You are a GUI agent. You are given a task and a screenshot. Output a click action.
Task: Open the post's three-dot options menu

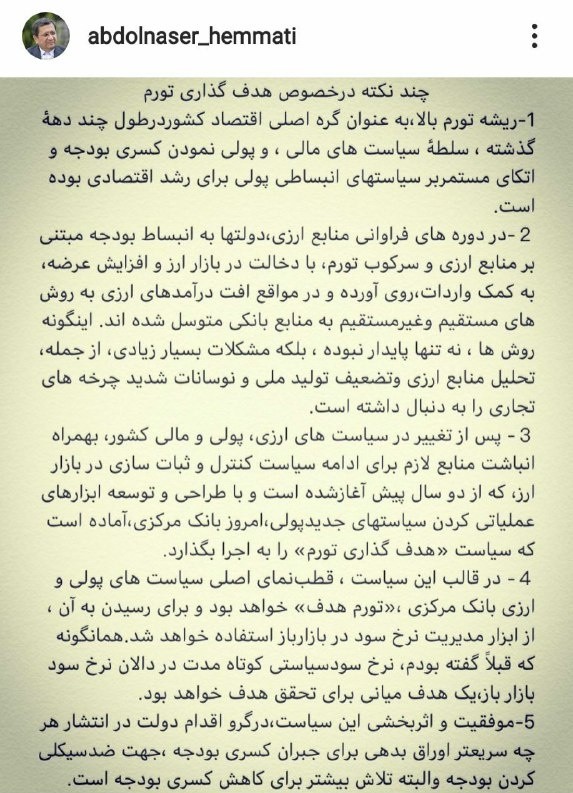pyautogui.click(x=535, y=36)
